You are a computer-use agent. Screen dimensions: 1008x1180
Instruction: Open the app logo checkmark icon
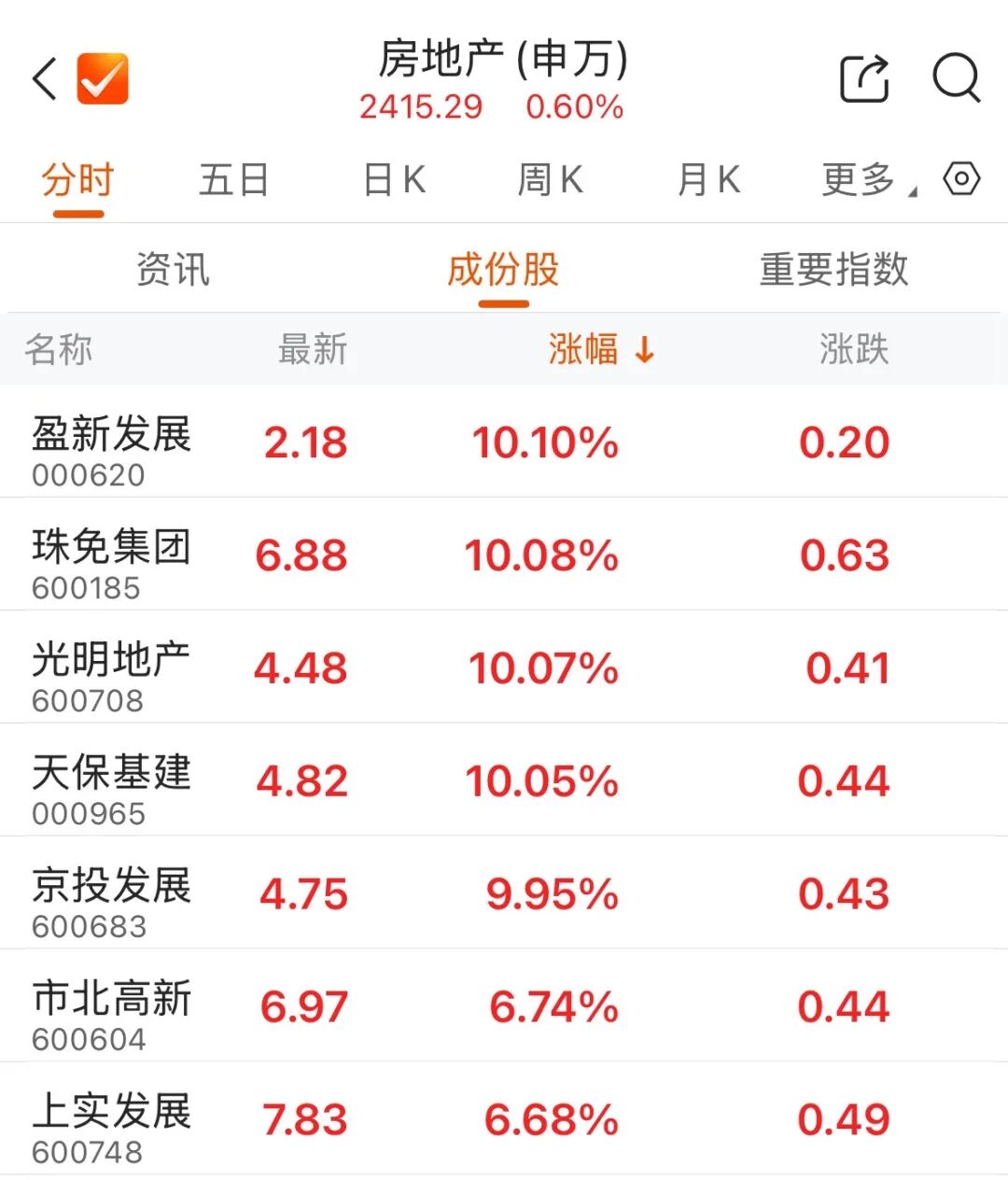(x=103, y=79)
